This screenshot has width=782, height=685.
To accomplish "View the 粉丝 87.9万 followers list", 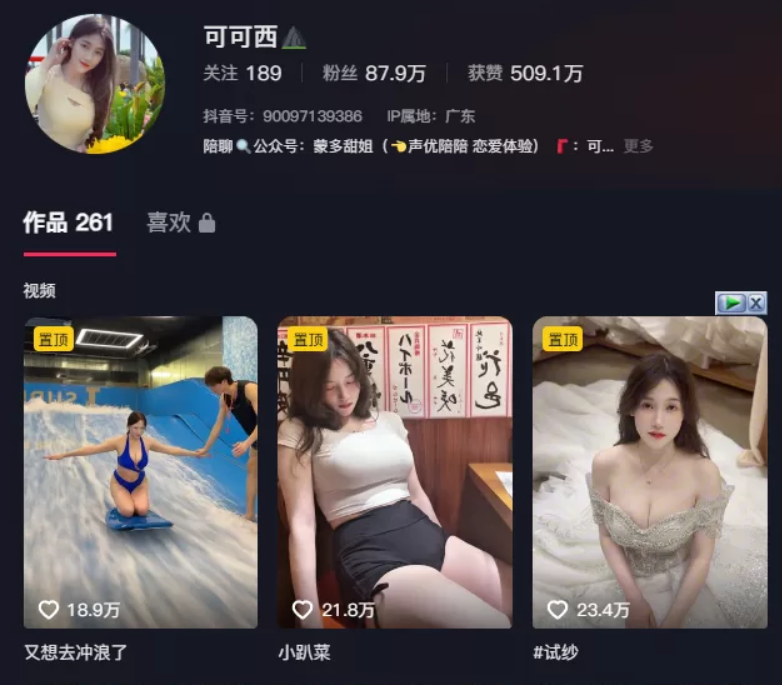I will click(x=374, y=73).
